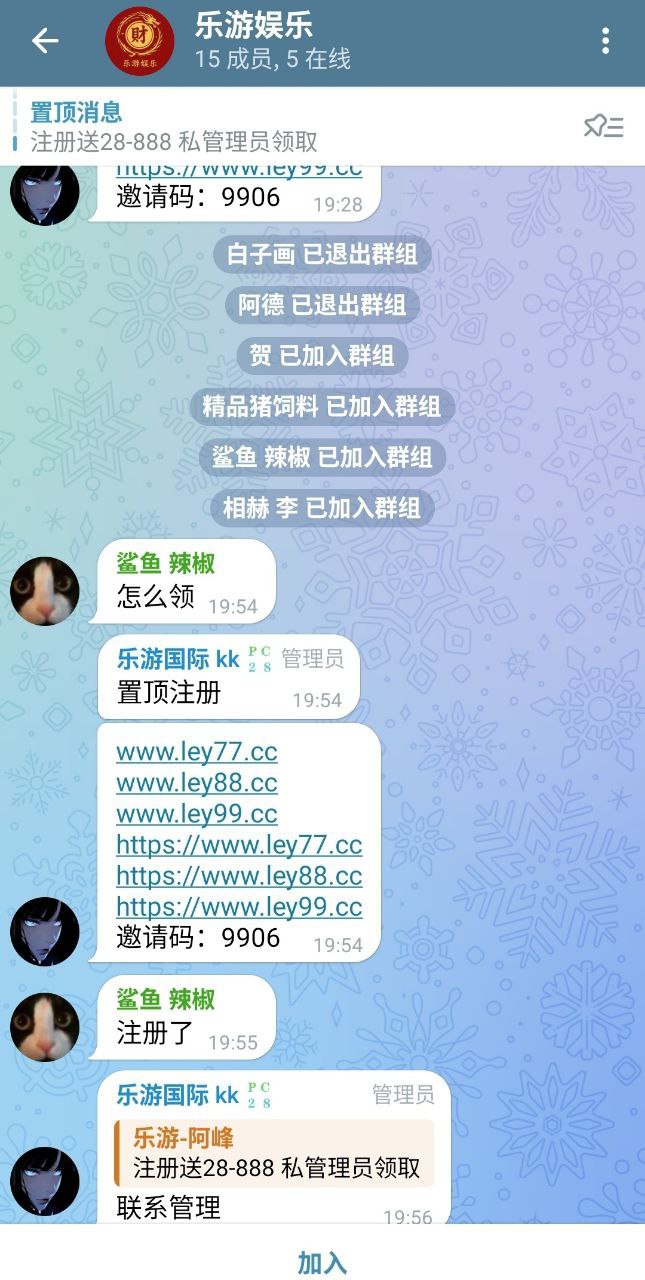Screen dimensions: 645x1280
Task: Go back from the 乐游娱乐 group chat
Action: point(45,41)
